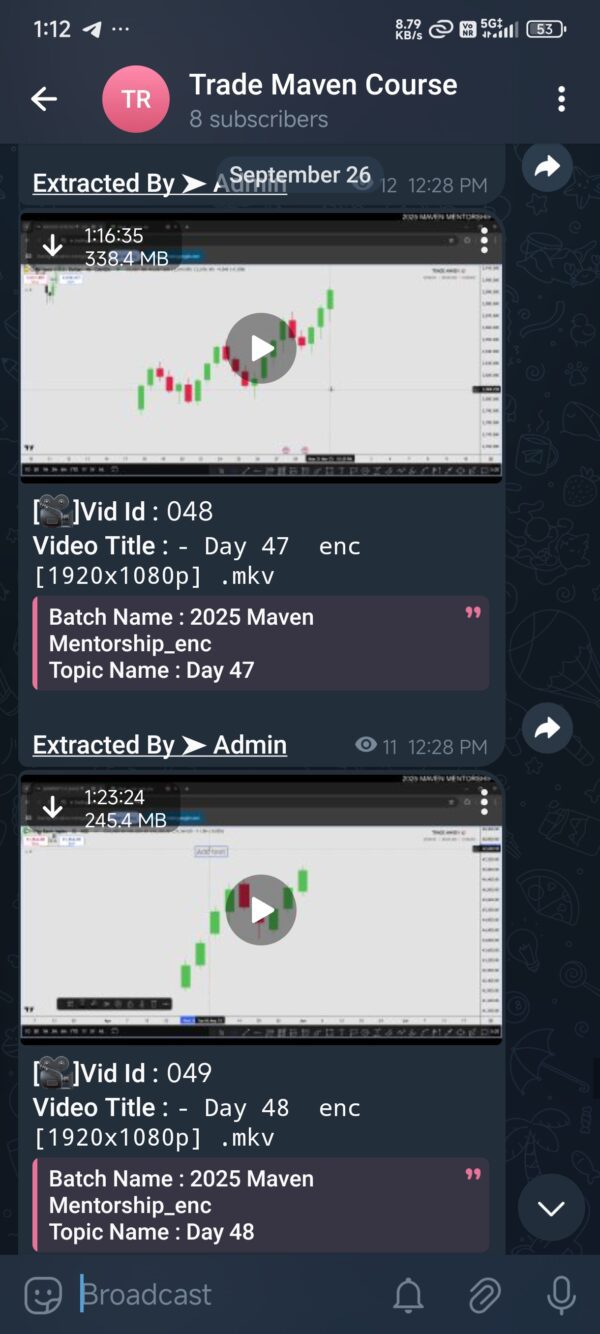
Task: Download the 338.4 MB video
Action: click(53, 246)
